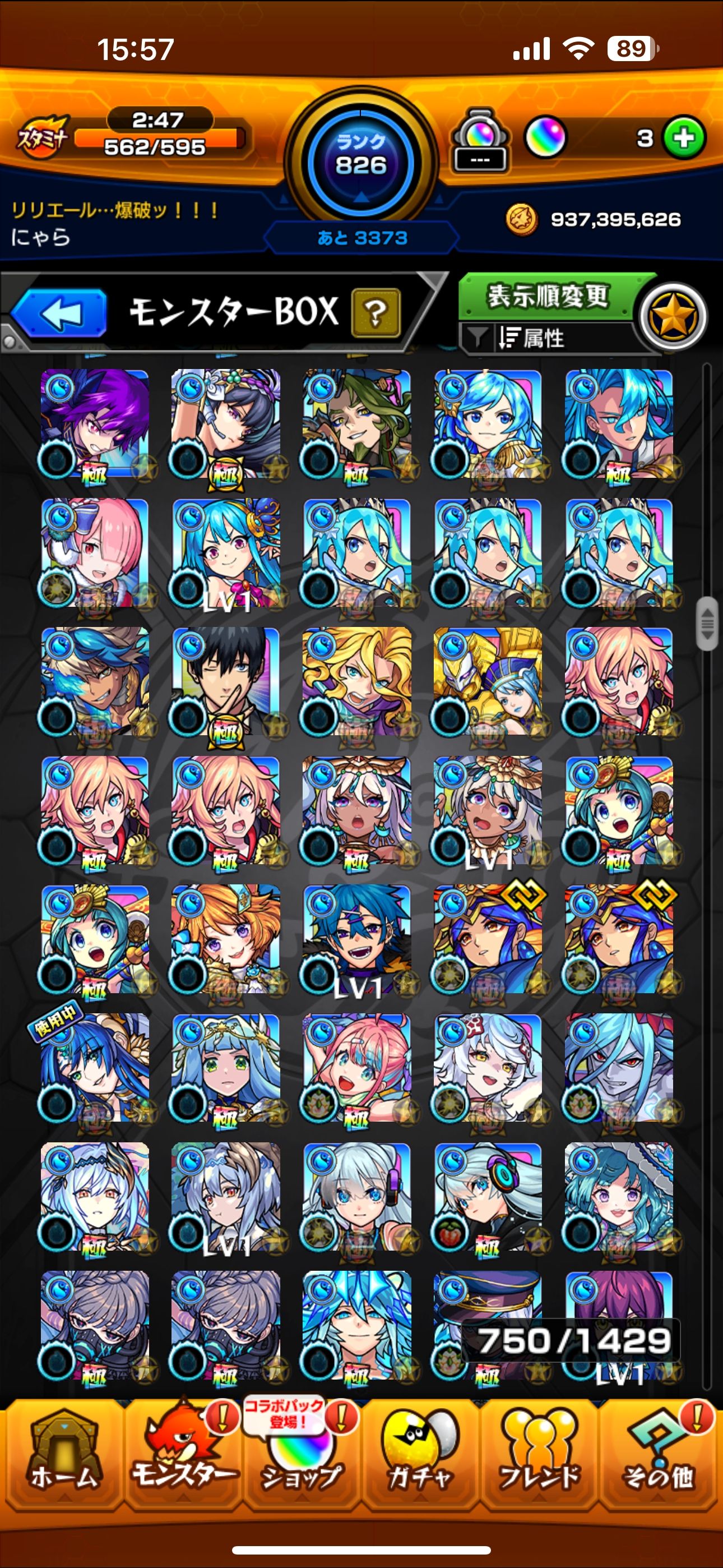Open the gold star favorites button

coord(672,316)
